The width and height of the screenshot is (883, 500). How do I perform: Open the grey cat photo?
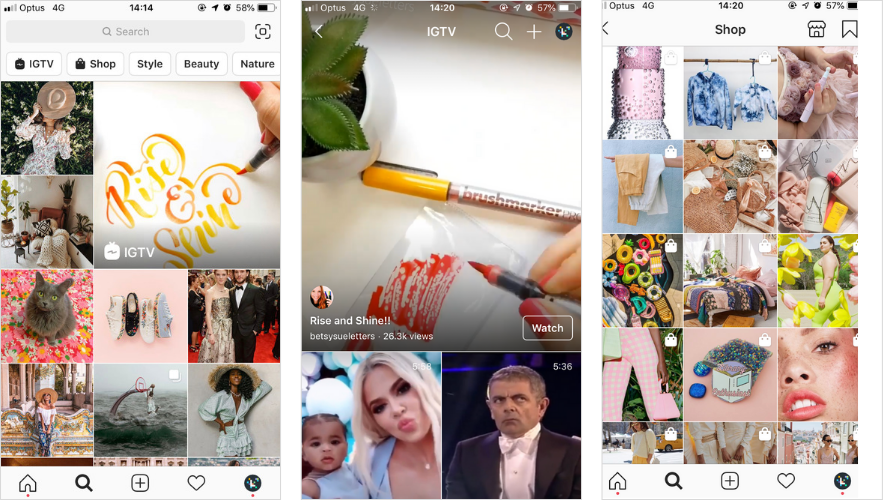pos(46,314)
